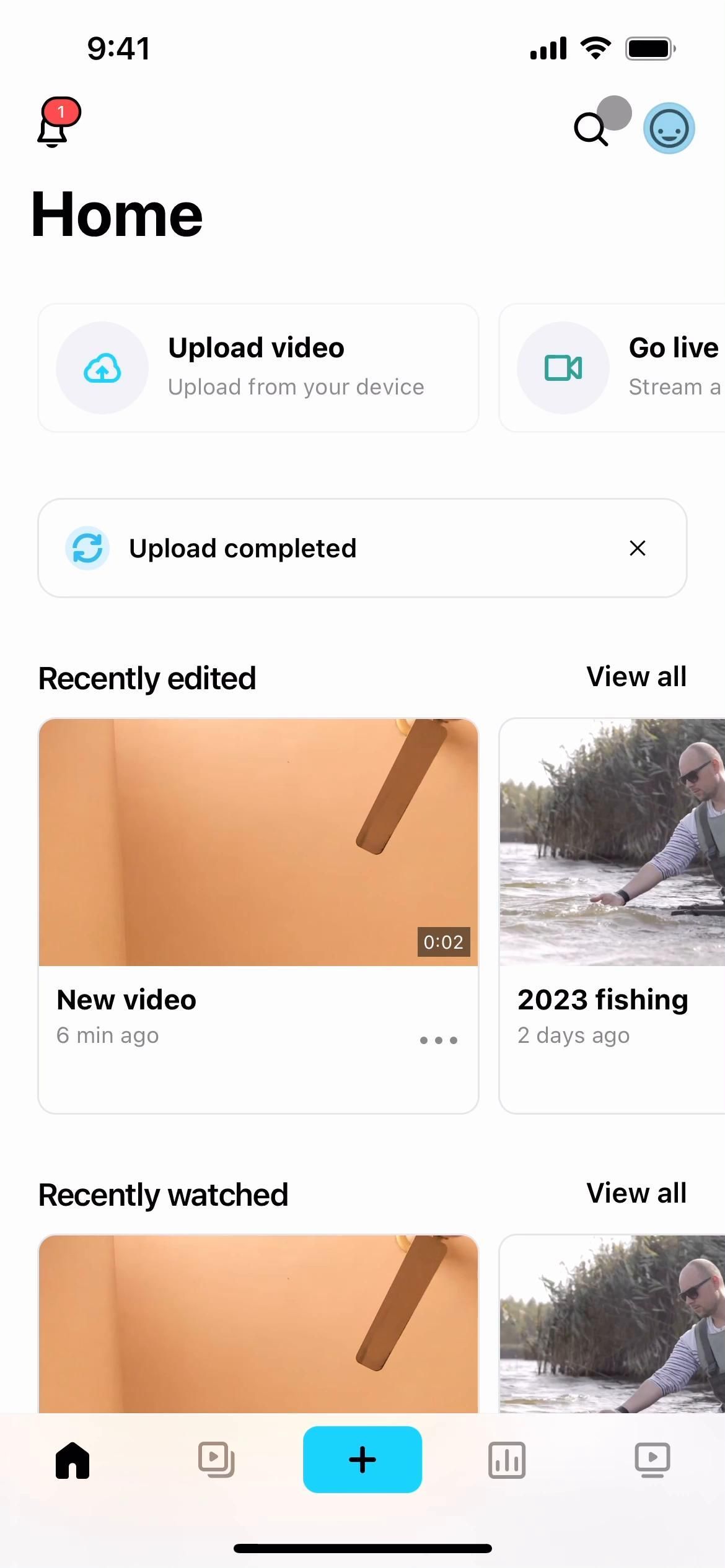Tap the Upload completed sync icon
Screen dimensions: 725x1568
[87, 547]
